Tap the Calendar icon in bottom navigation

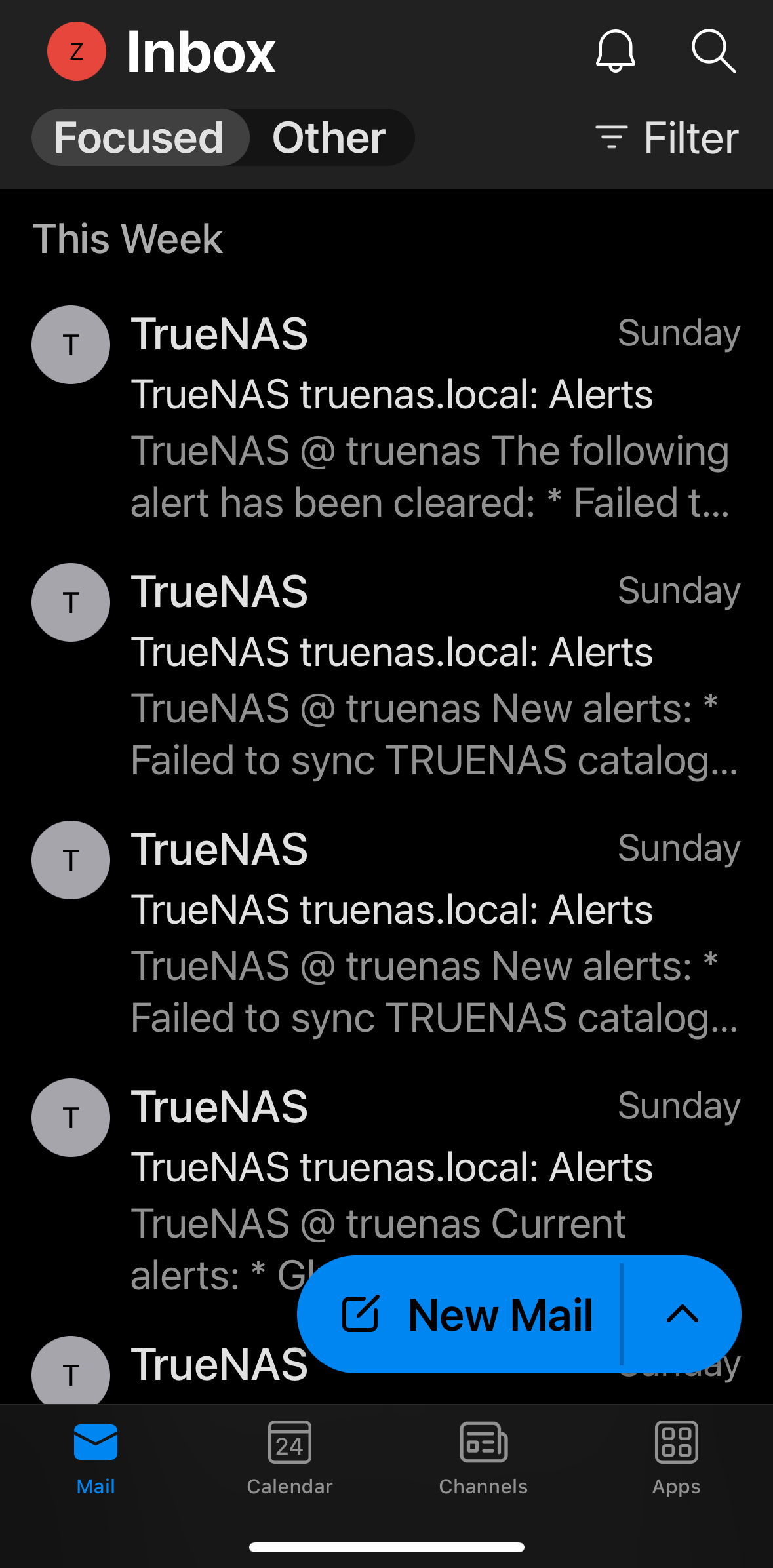pos(289,1444)
